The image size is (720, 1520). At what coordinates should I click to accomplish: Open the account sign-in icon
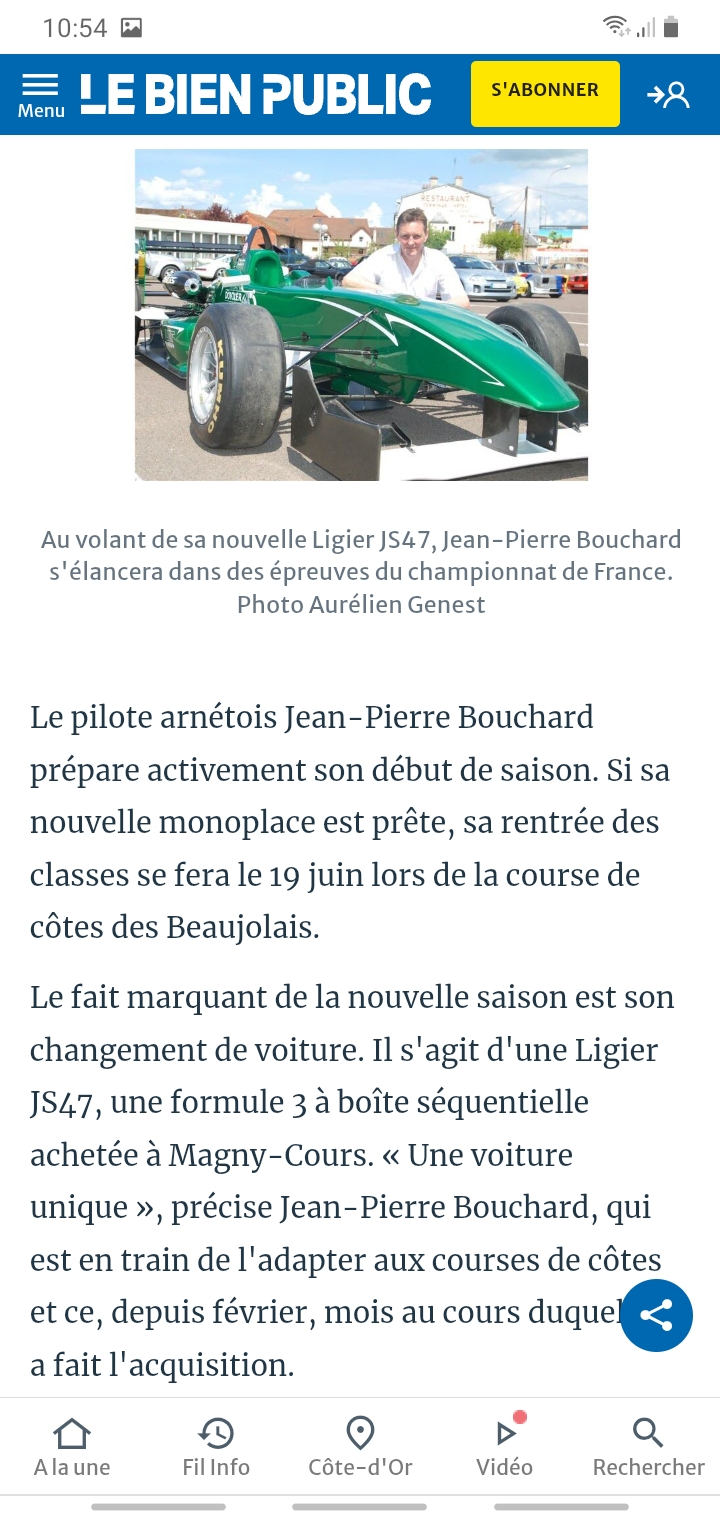pyautogui.click(x=668, y=95)
